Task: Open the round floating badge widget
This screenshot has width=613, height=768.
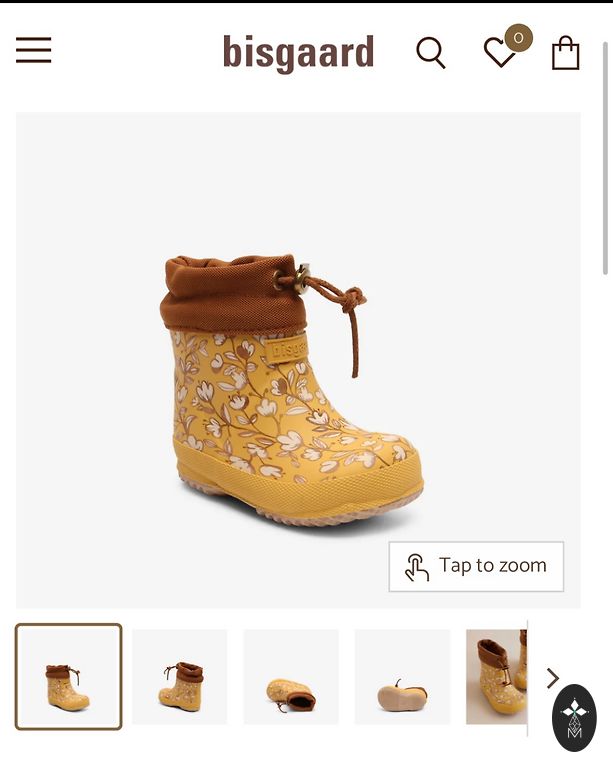Action: pyautogui.click(x=574, y=717)
